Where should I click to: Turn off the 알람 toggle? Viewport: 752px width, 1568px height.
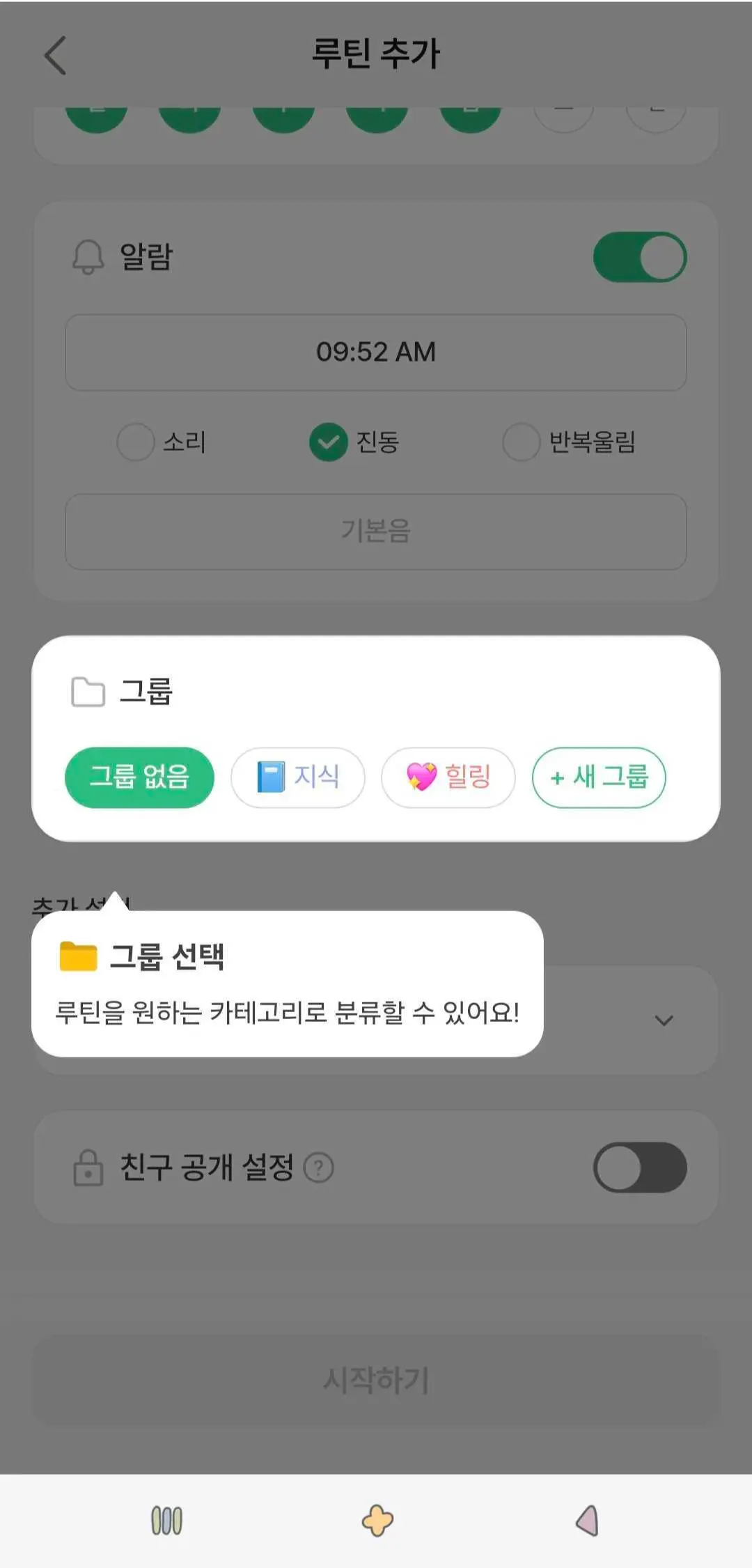pyautogui.click(x=639, y=257)
